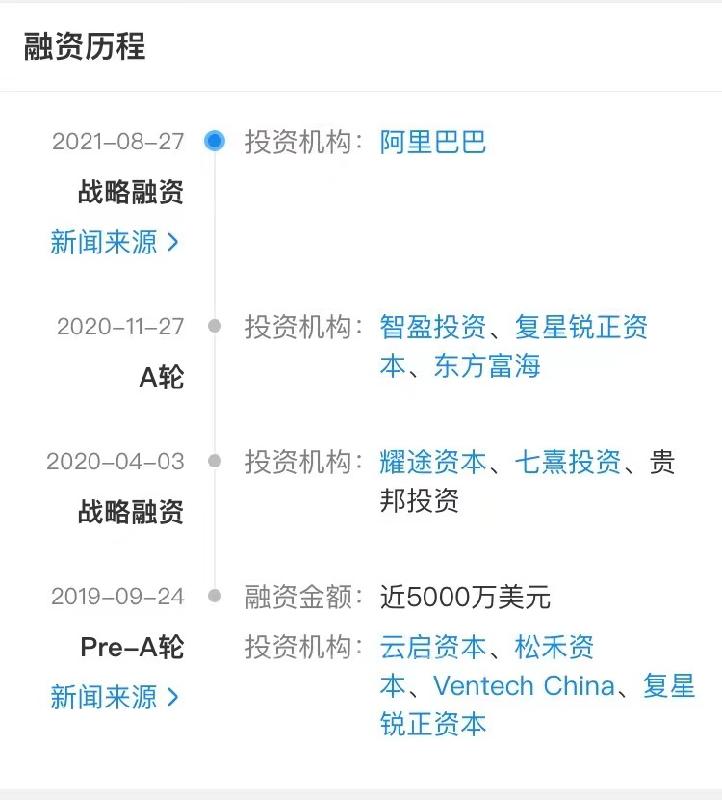View investor 松禾资本
The image size is (722, 800).
(x=554, y=647)
